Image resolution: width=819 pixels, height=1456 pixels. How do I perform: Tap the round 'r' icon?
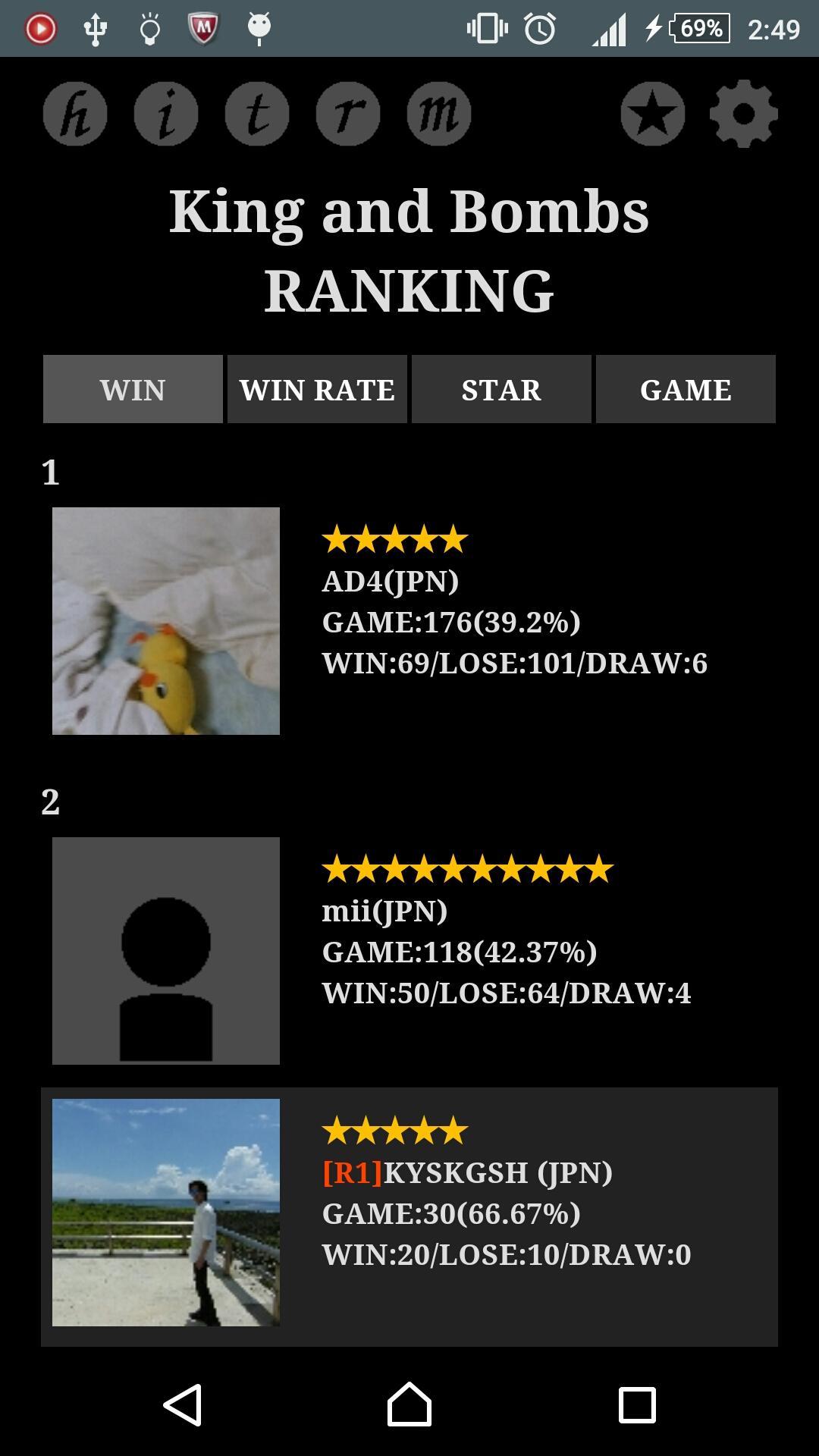[348, 114]
